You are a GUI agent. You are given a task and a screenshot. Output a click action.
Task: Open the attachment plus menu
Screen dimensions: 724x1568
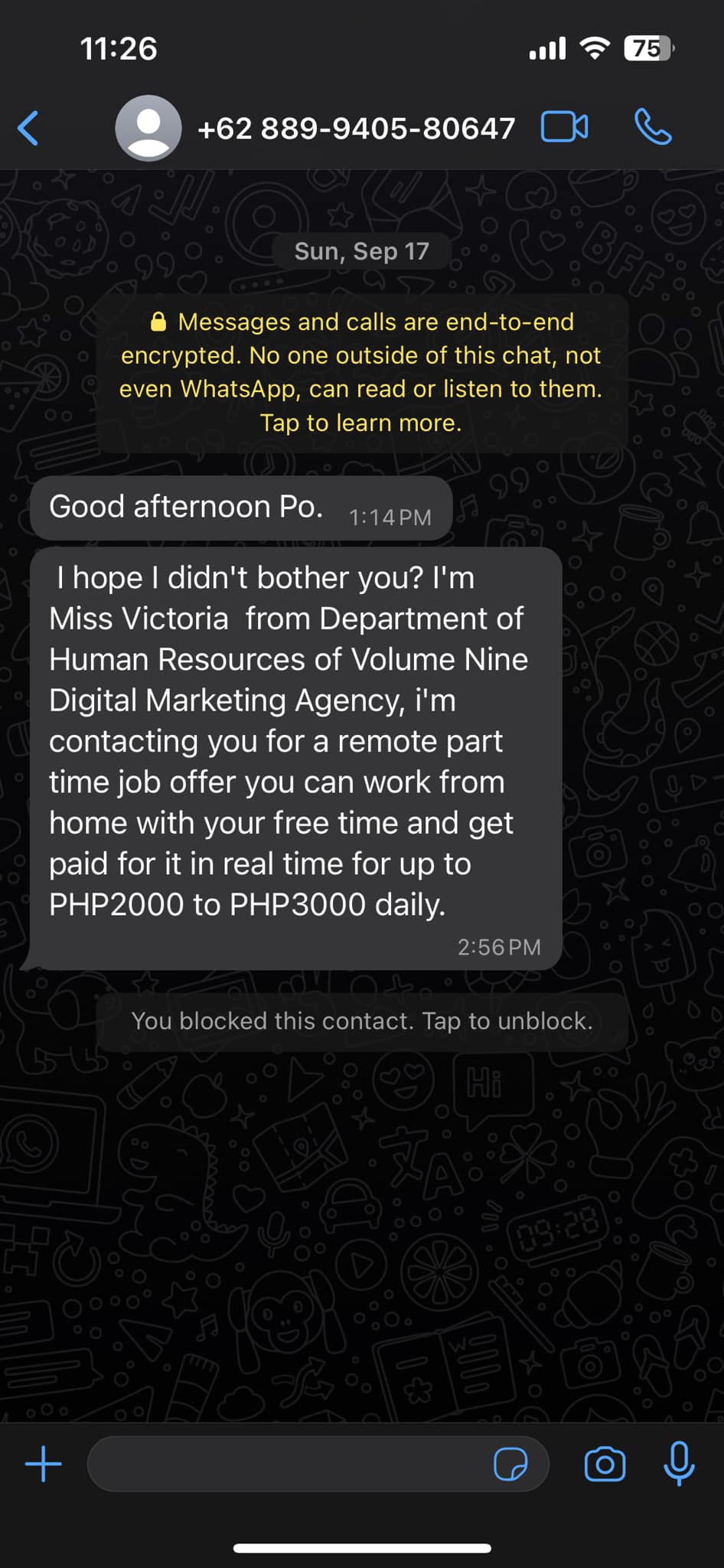[x=44, y=1464]
